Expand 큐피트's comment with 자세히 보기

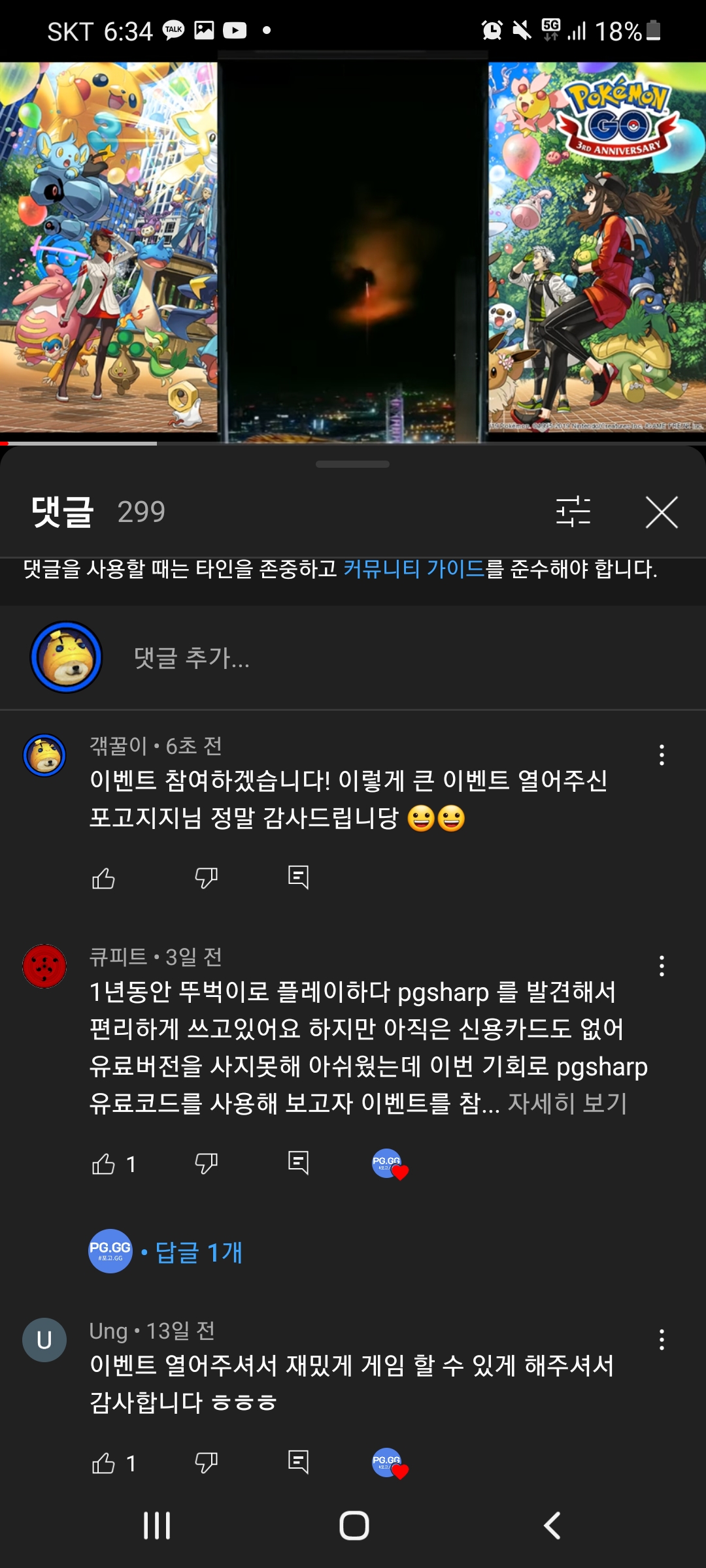click(x=567, y=1103)
